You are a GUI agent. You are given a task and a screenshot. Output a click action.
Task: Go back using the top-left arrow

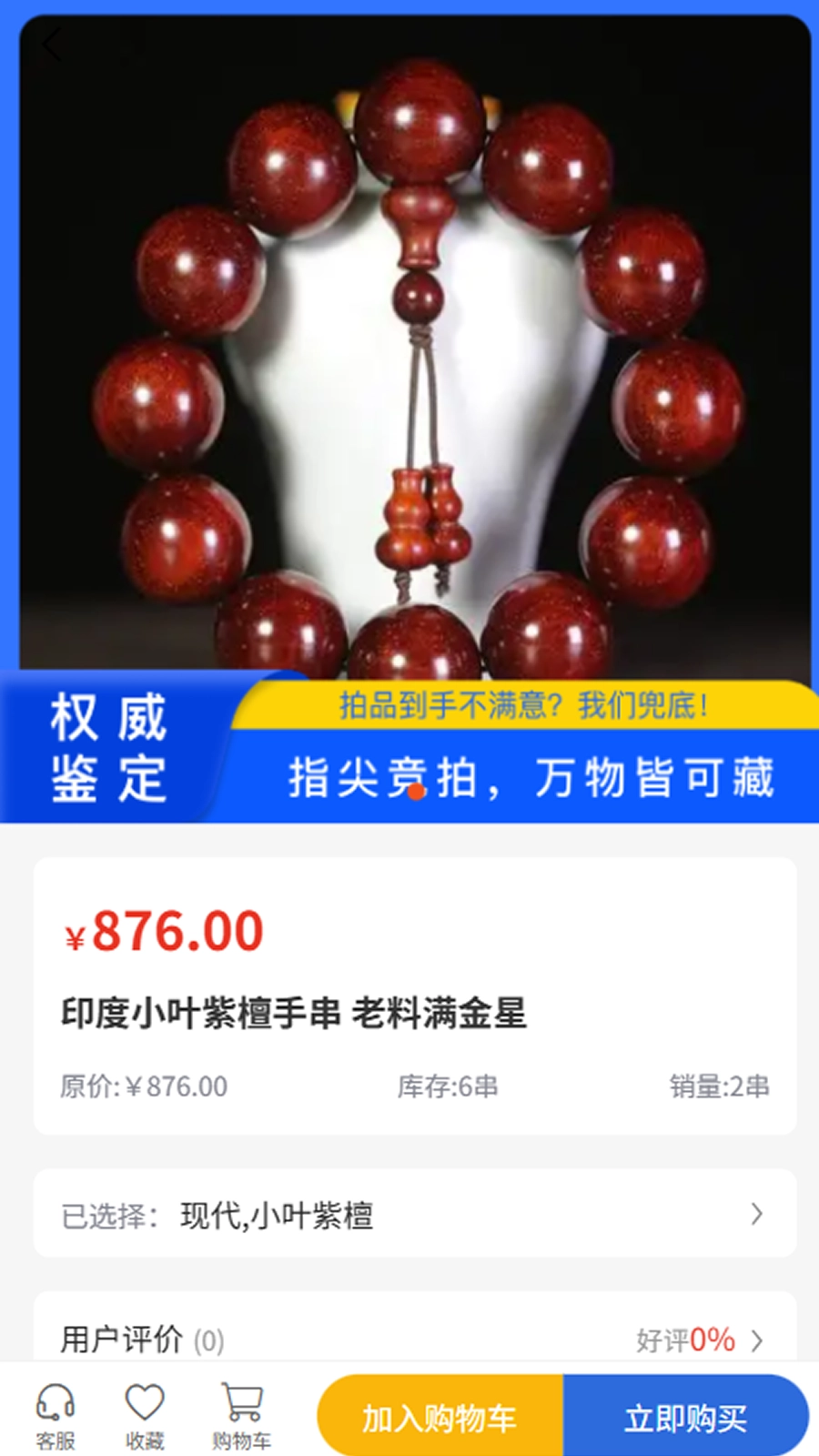pyautogui.click(x=53, y=45)
